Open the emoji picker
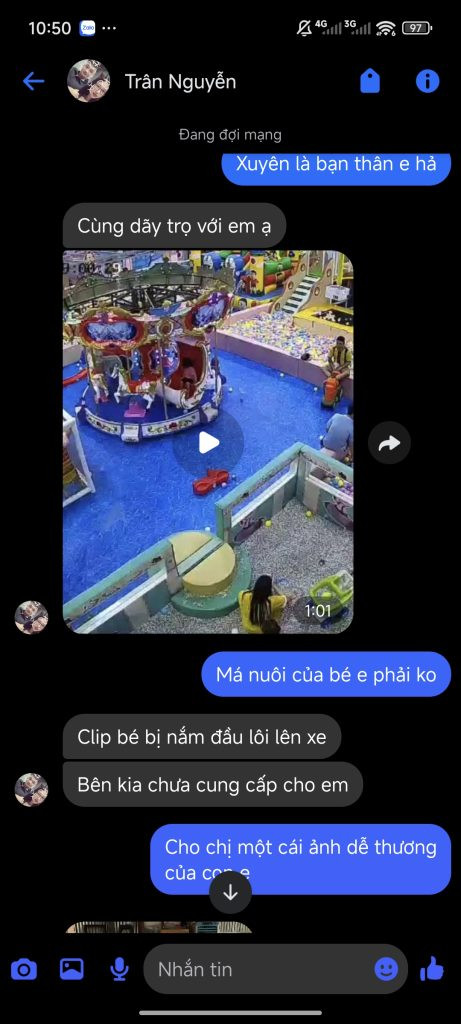Viewport: 461px width, 1024px height. click(386, 969)
